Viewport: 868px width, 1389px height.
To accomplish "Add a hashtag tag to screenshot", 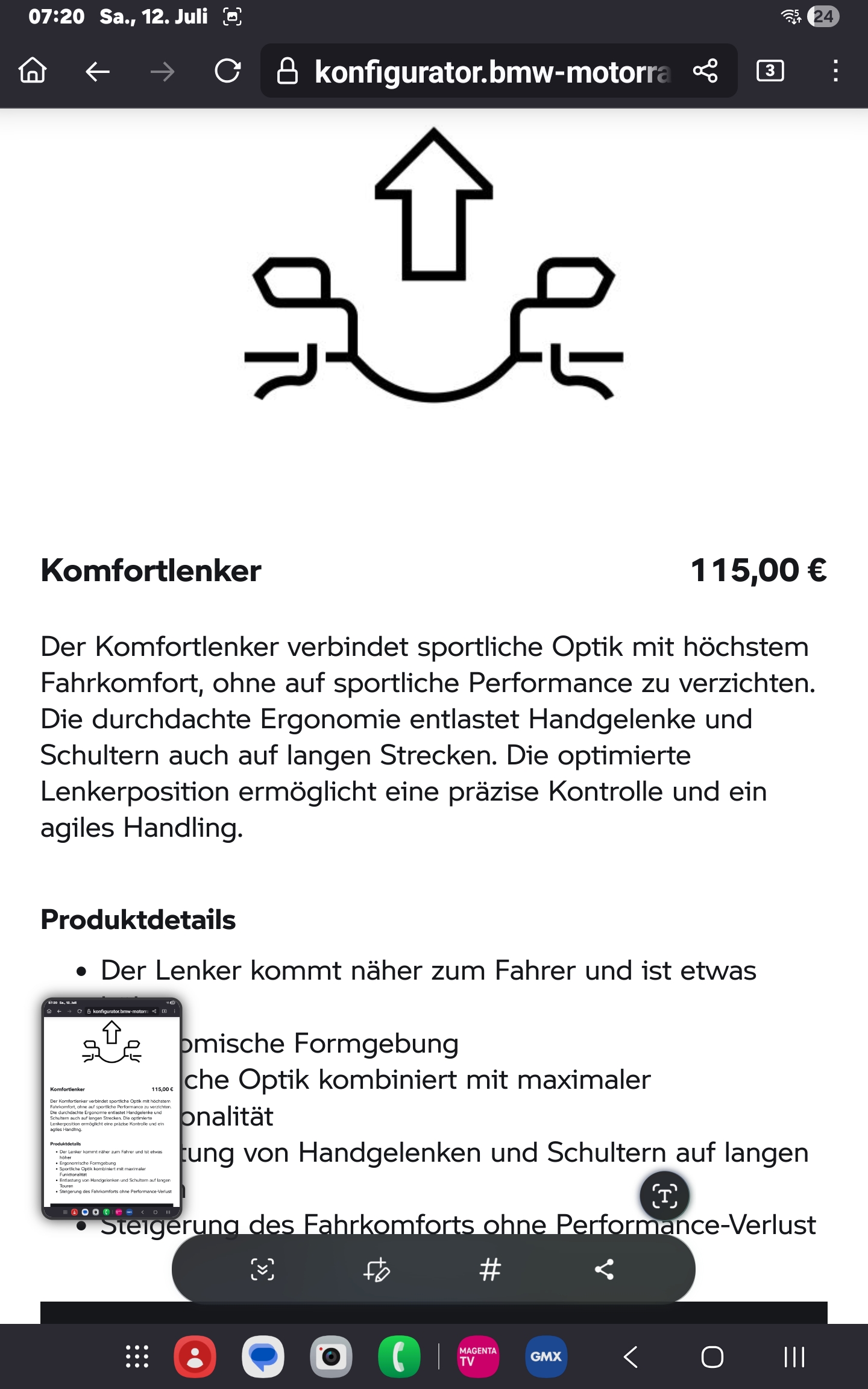I will click(x=490, y=1269).
